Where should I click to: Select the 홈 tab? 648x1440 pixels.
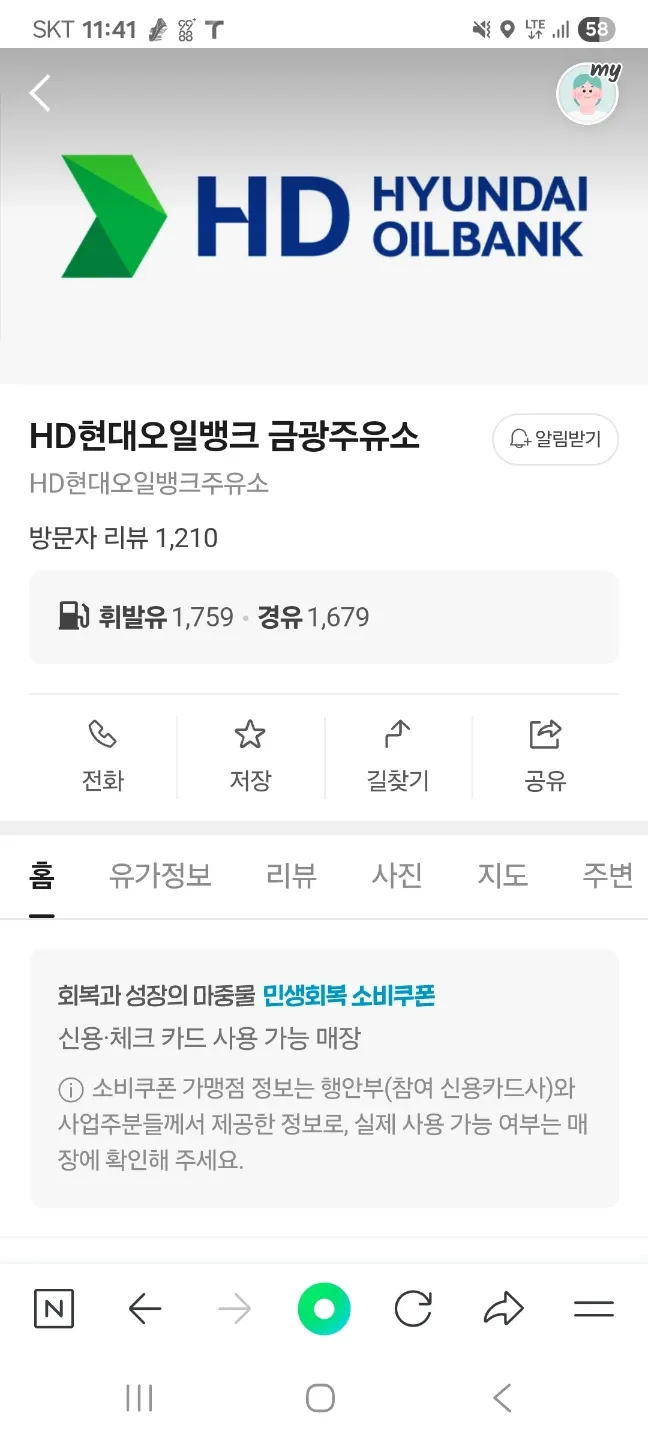point(42,876)
